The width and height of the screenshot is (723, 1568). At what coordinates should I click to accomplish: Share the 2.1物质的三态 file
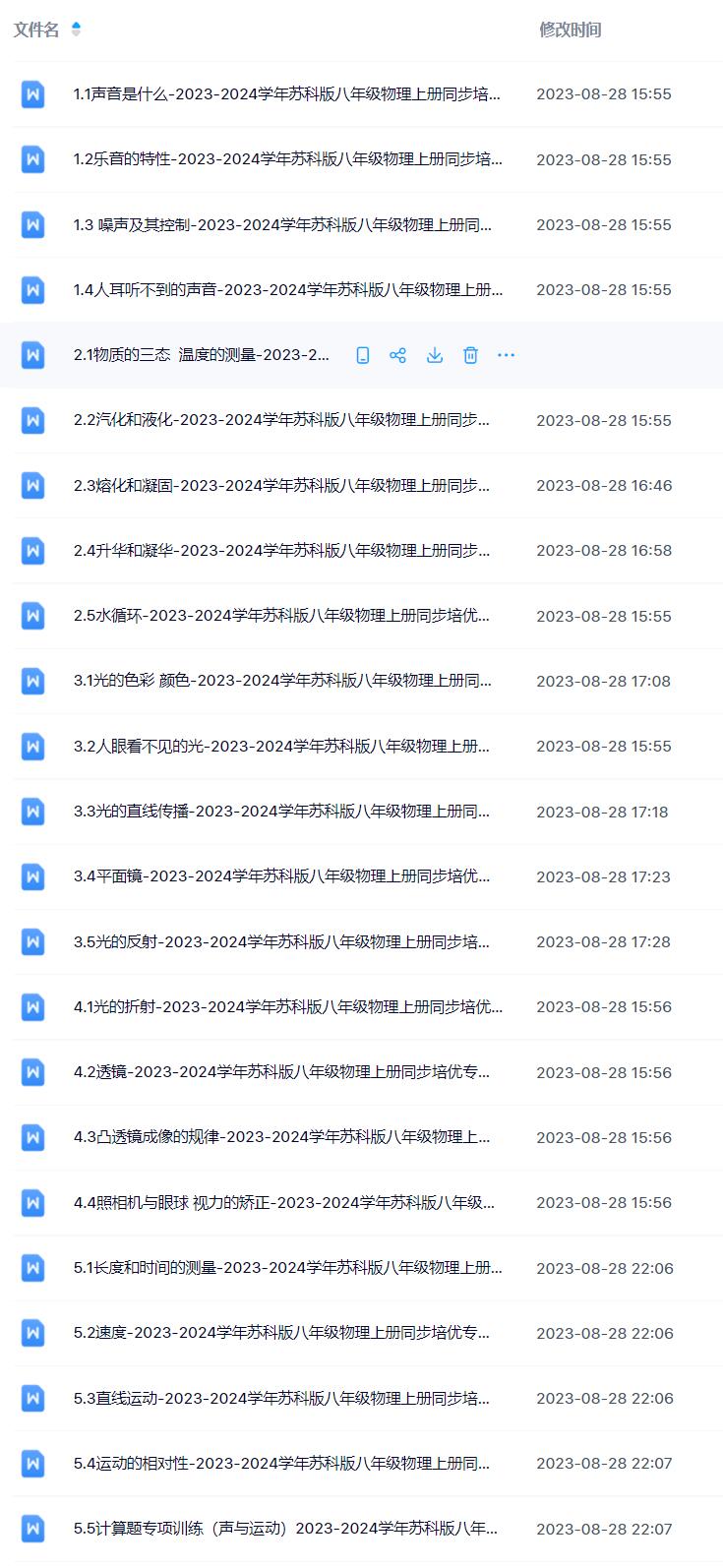pyautogui.click(x=398, y=355)
